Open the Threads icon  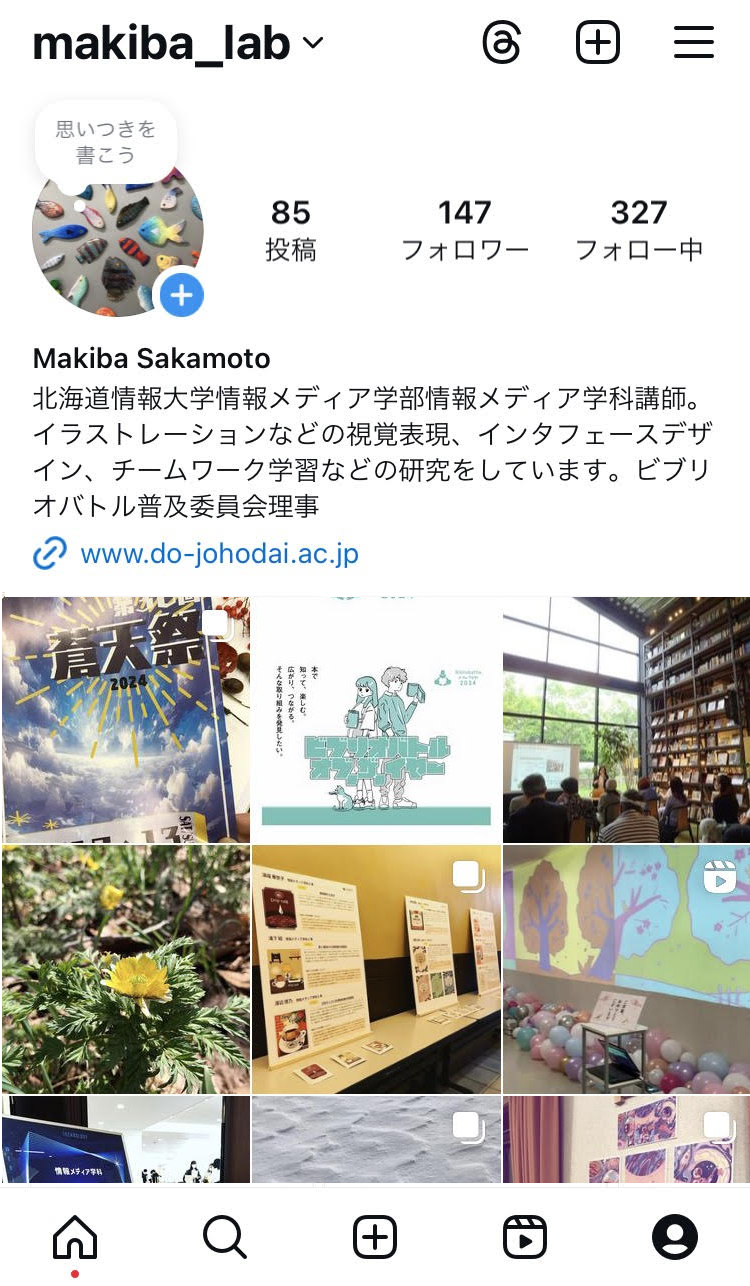tap(501, 43)
